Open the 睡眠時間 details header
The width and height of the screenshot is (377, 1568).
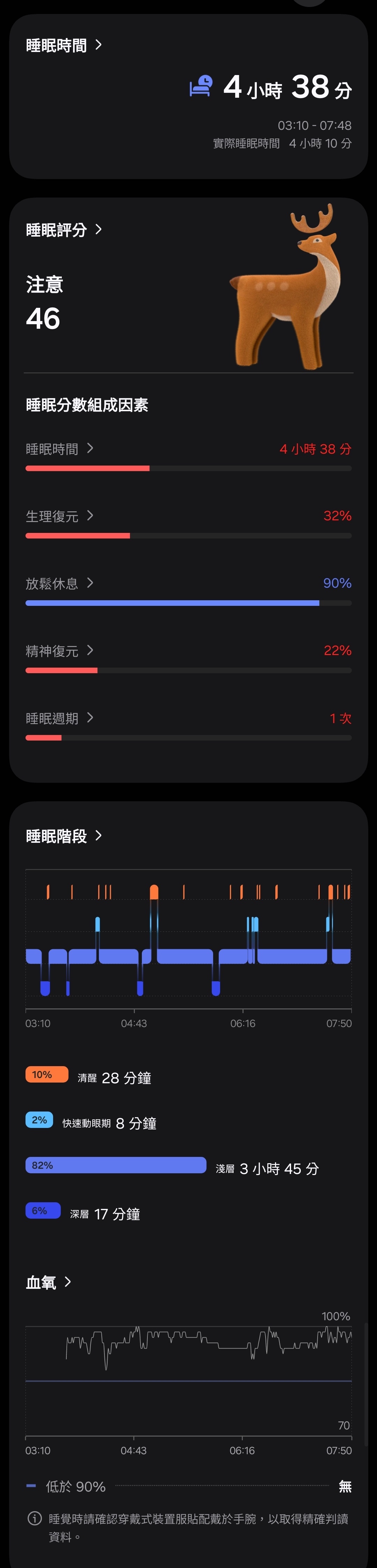(x=63, y=46)
